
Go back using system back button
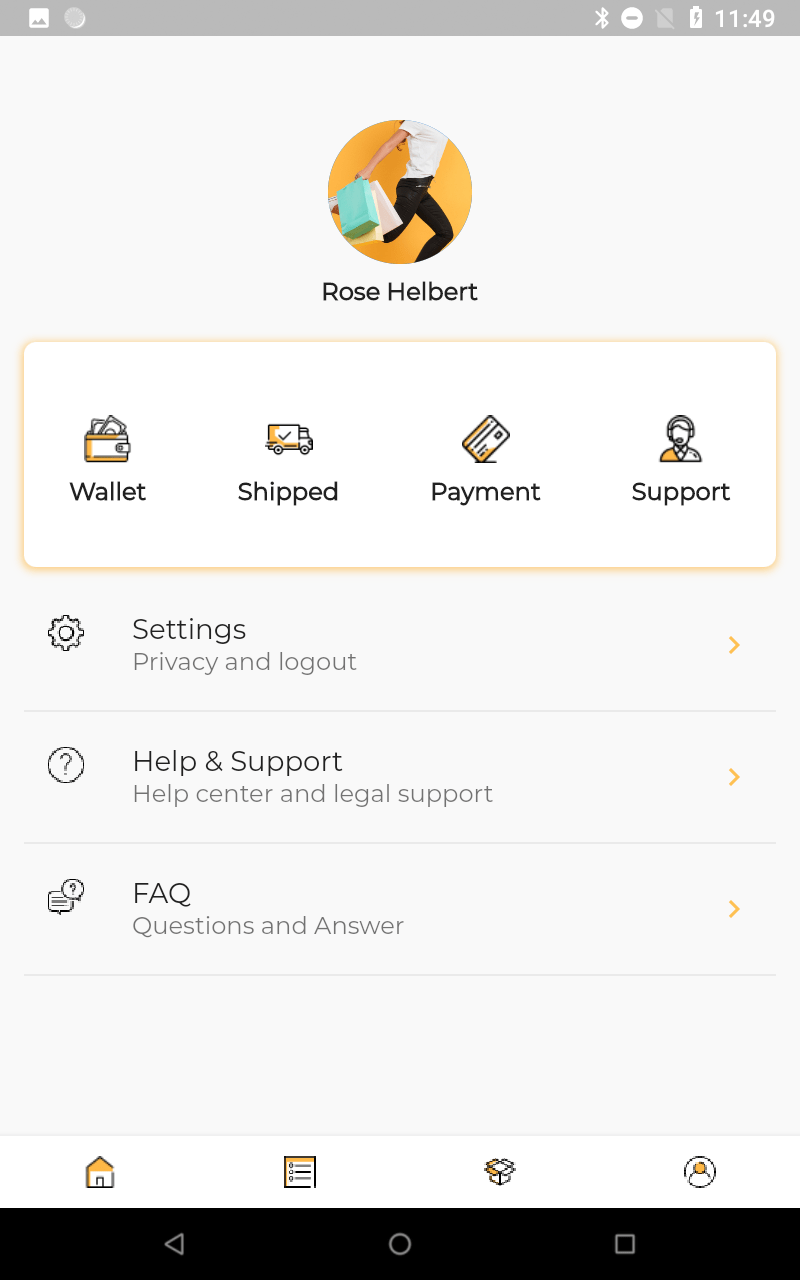click(x=174, y=1244)
